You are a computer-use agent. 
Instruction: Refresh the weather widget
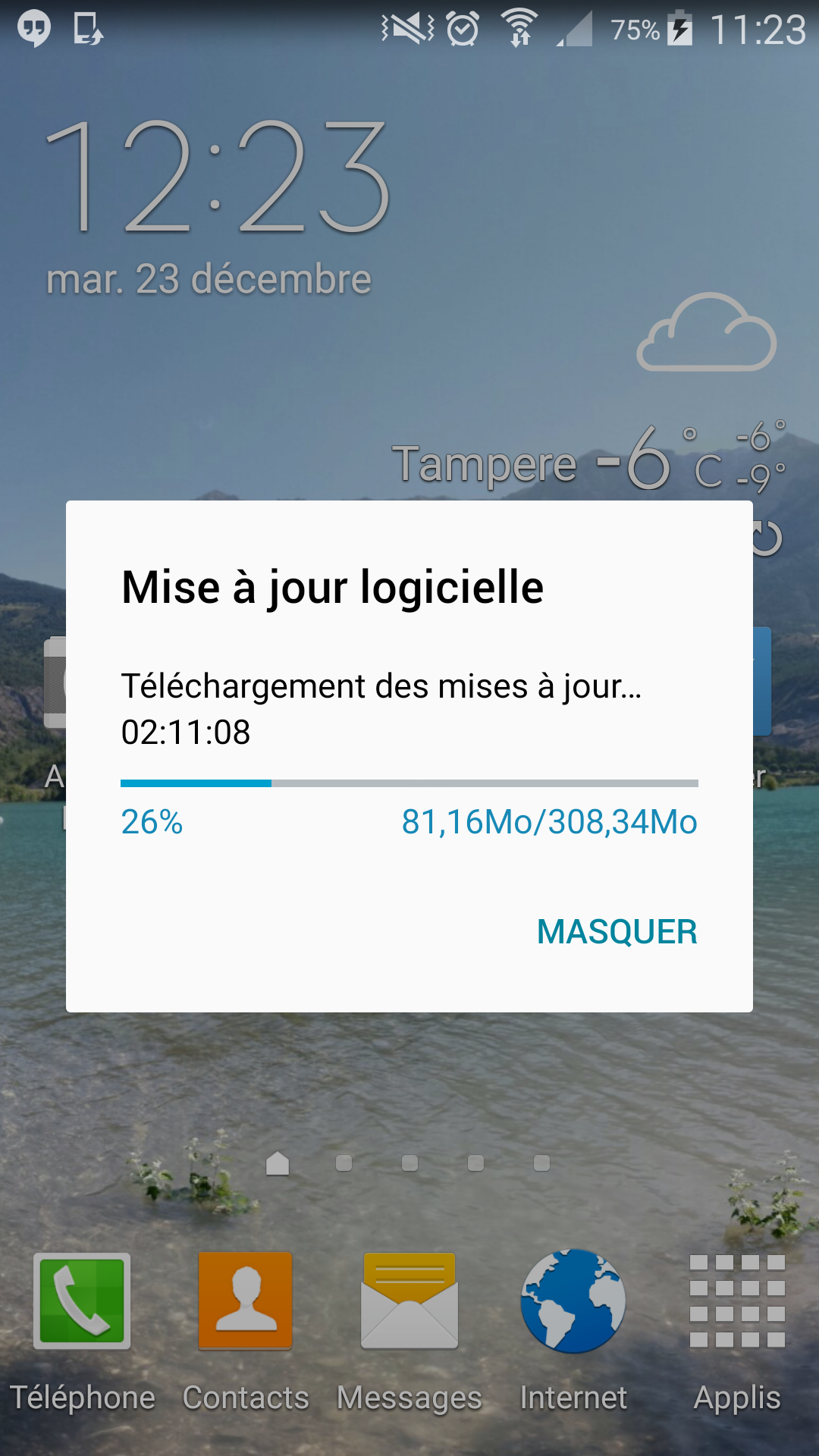766,538
